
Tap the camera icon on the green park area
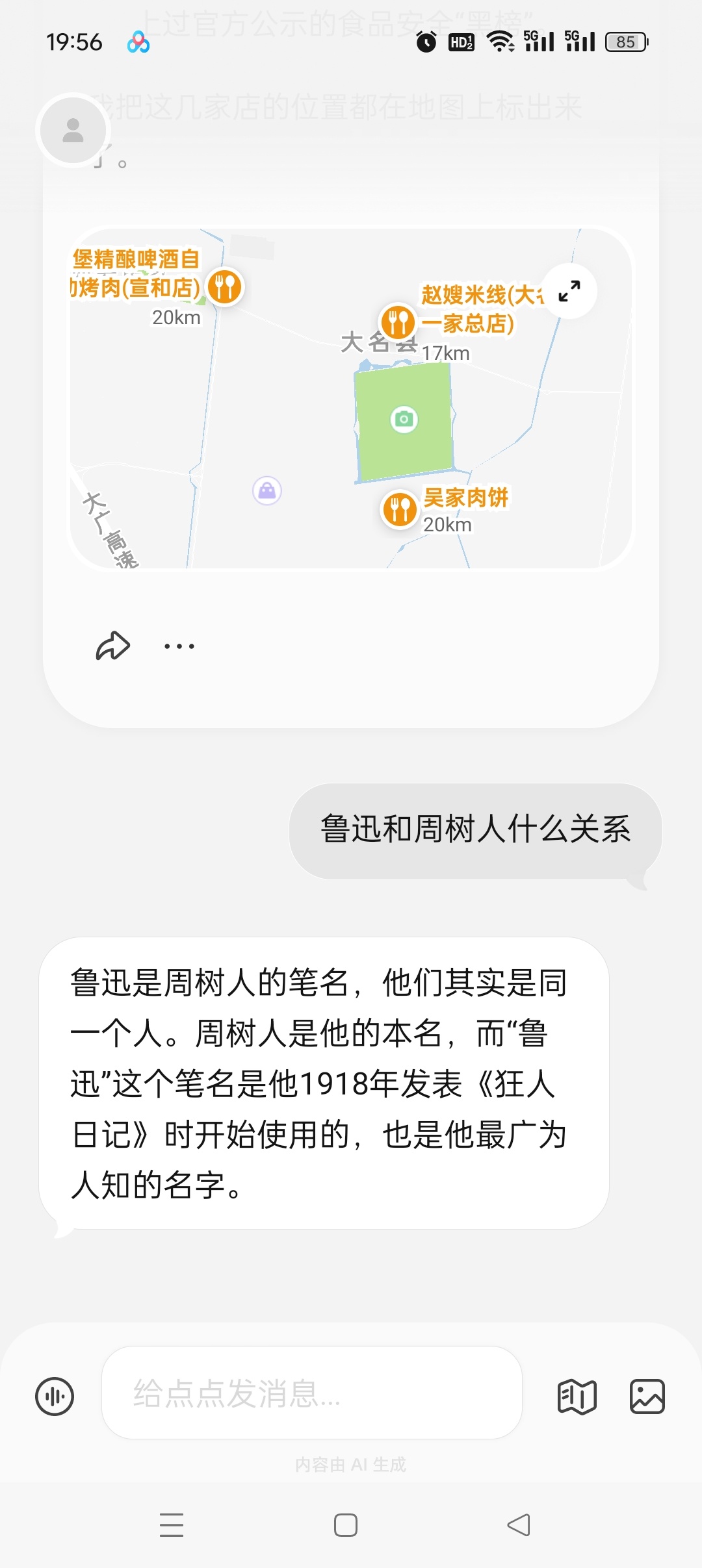(x=403, y=419)
